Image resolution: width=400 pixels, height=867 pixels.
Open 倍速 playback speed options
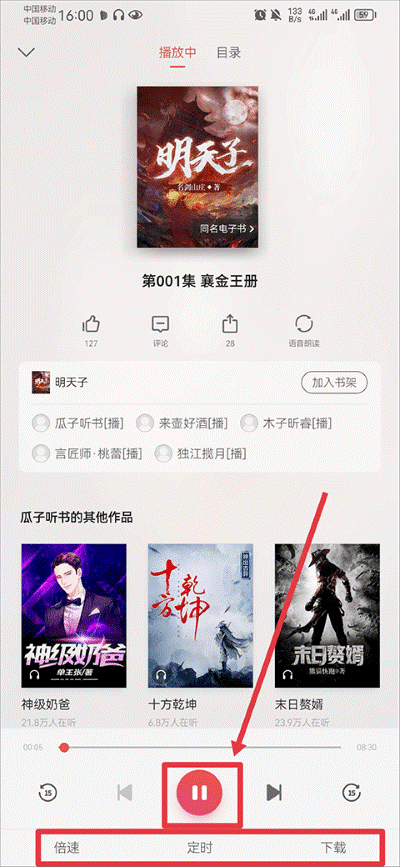[66, 847]
